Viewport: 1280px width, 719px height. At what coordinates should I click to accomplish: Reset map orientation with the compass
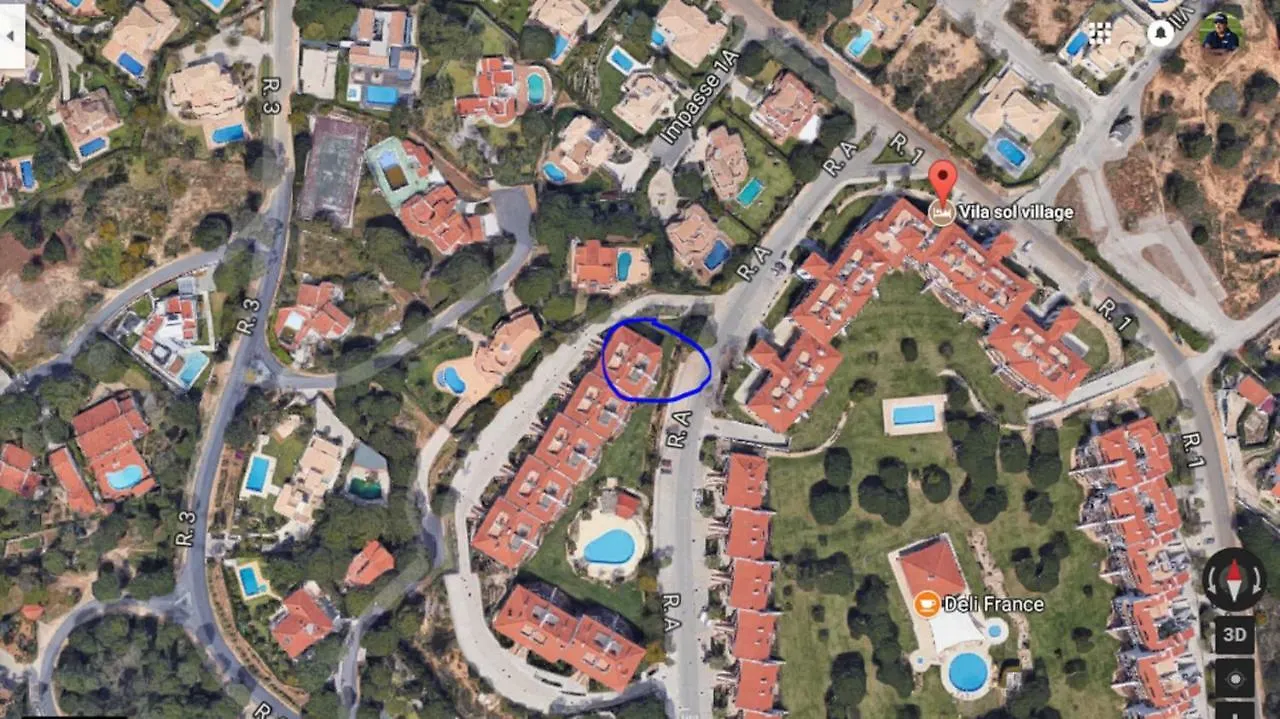point(1234,579)
